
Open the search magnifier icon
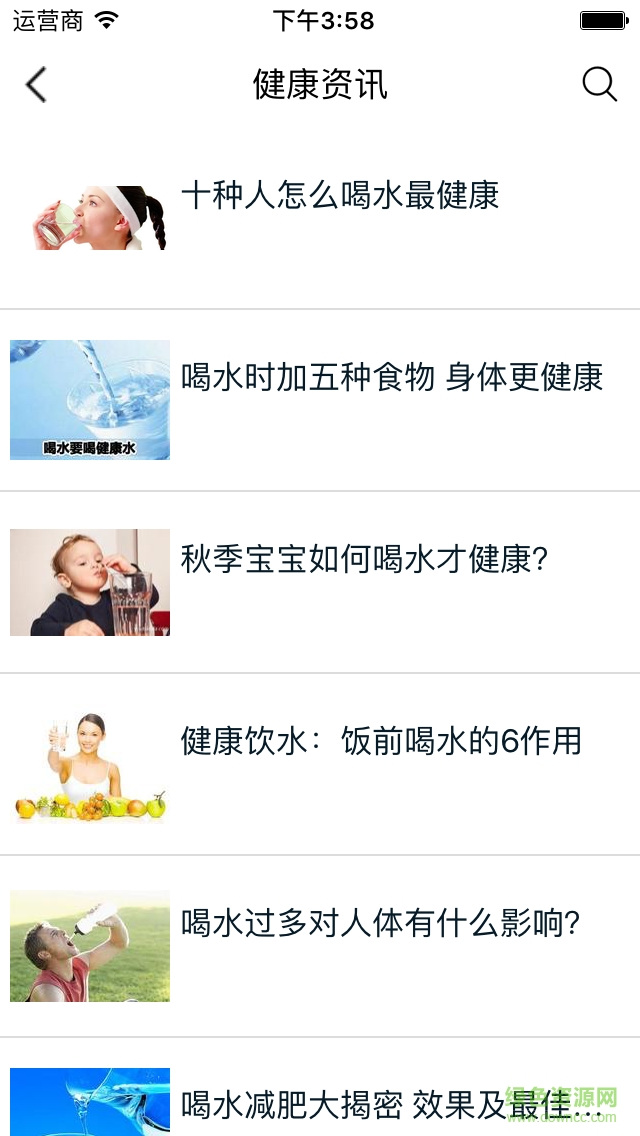coord(599,85)
